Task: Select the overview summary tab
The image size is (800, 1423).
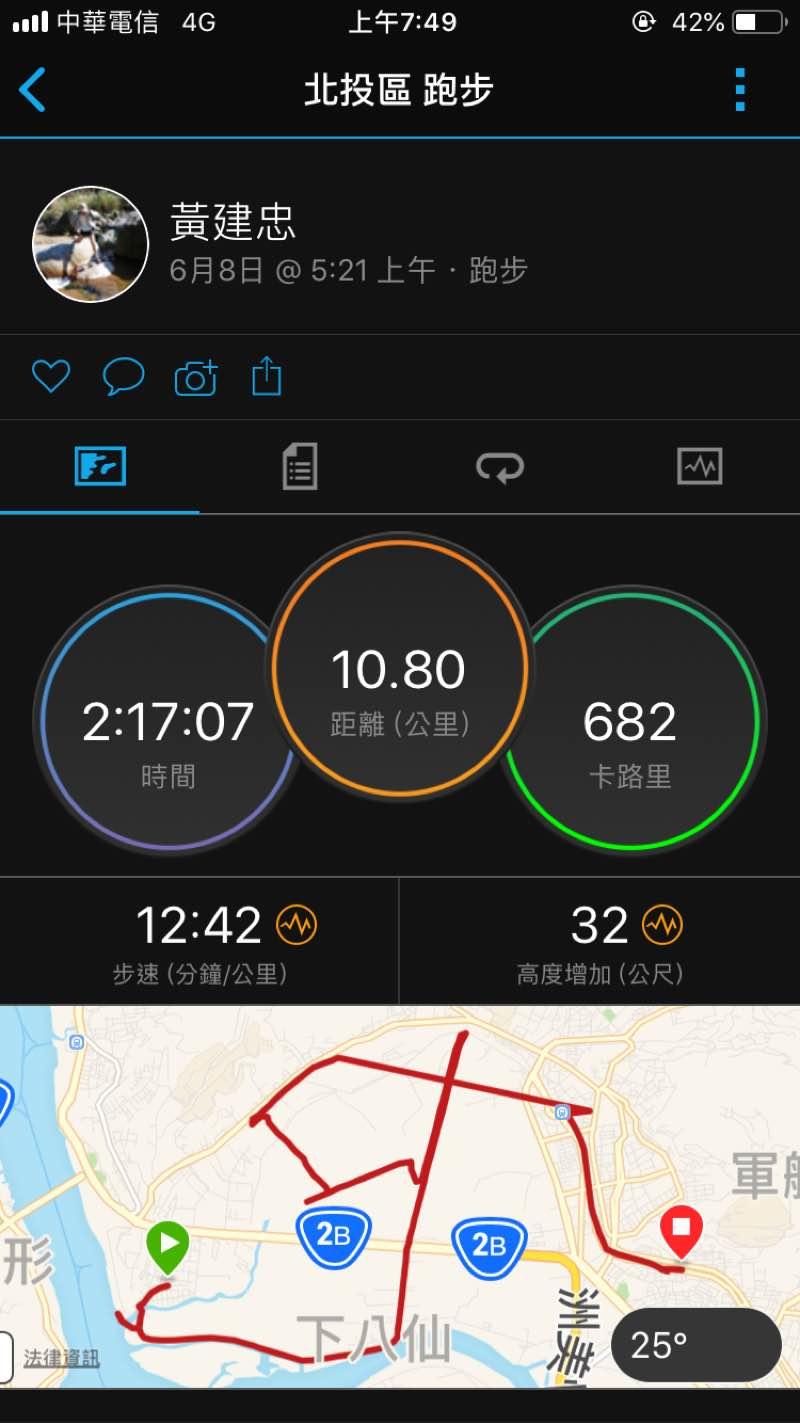Action: (x=100, y=466)
